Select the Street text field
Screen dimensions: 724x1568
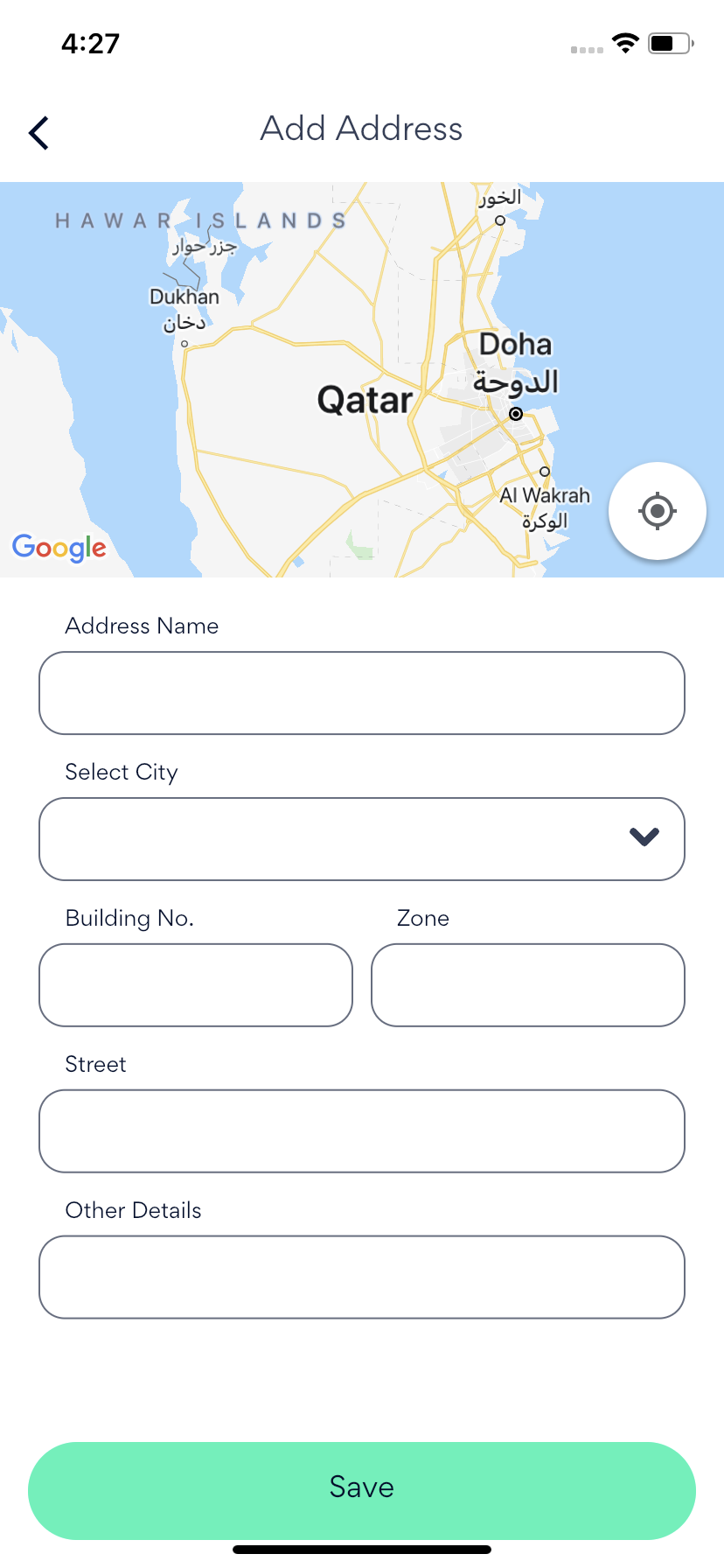point(362,1130)
